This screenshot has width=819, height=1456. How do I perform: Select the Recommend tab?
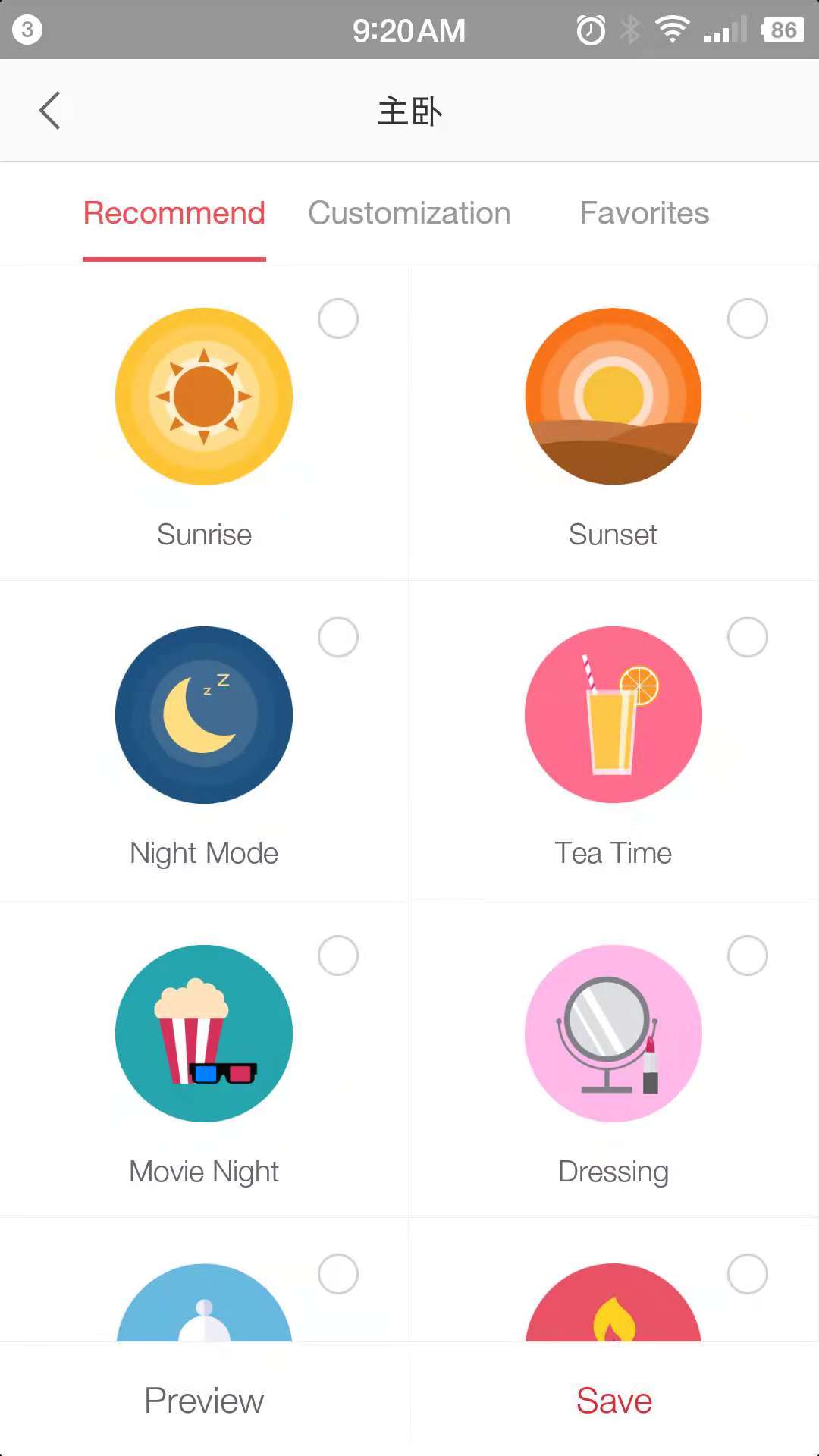point(174,213)
